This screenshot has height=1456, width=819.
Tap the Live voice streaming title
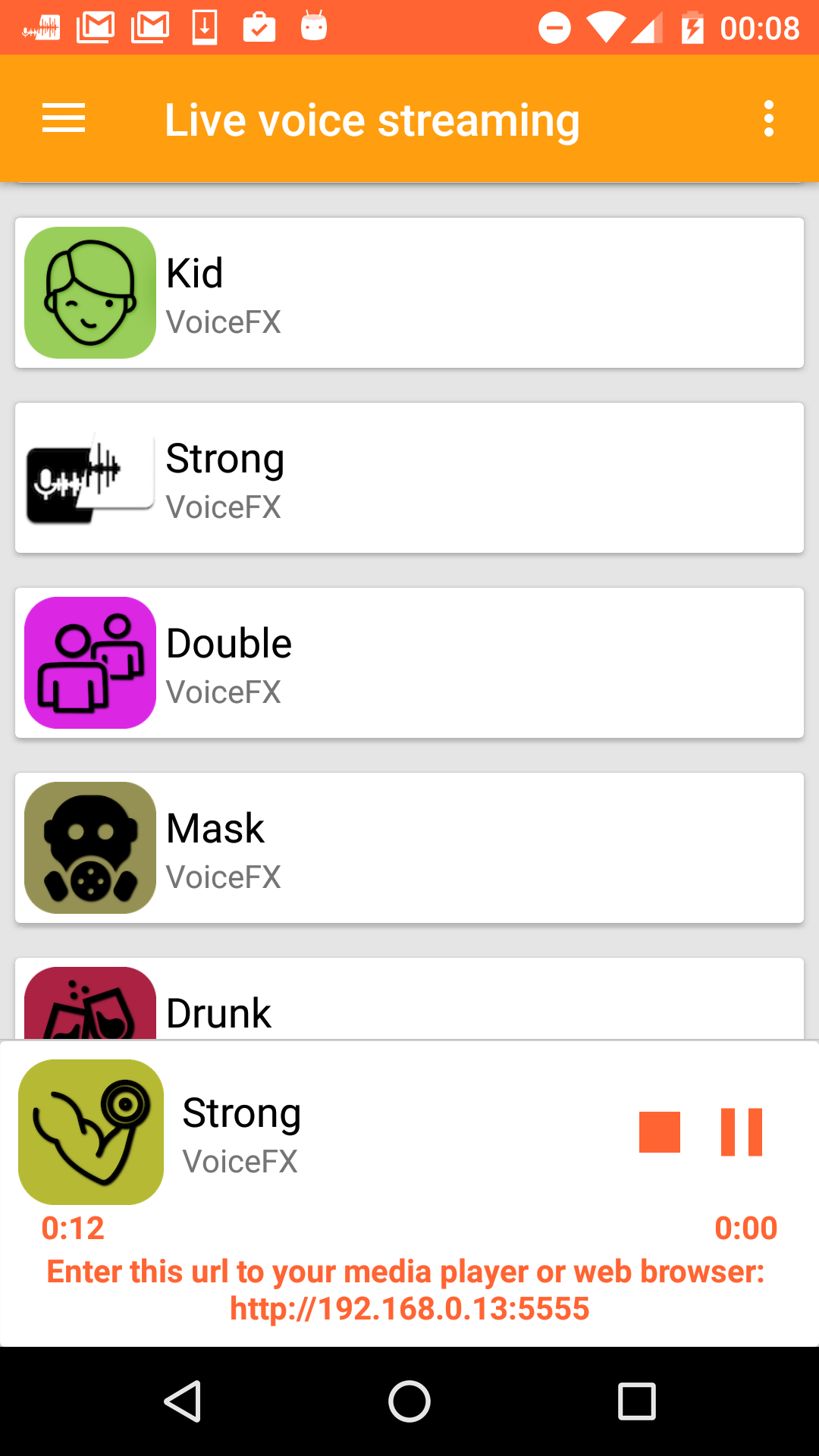(x=372, y=120)
